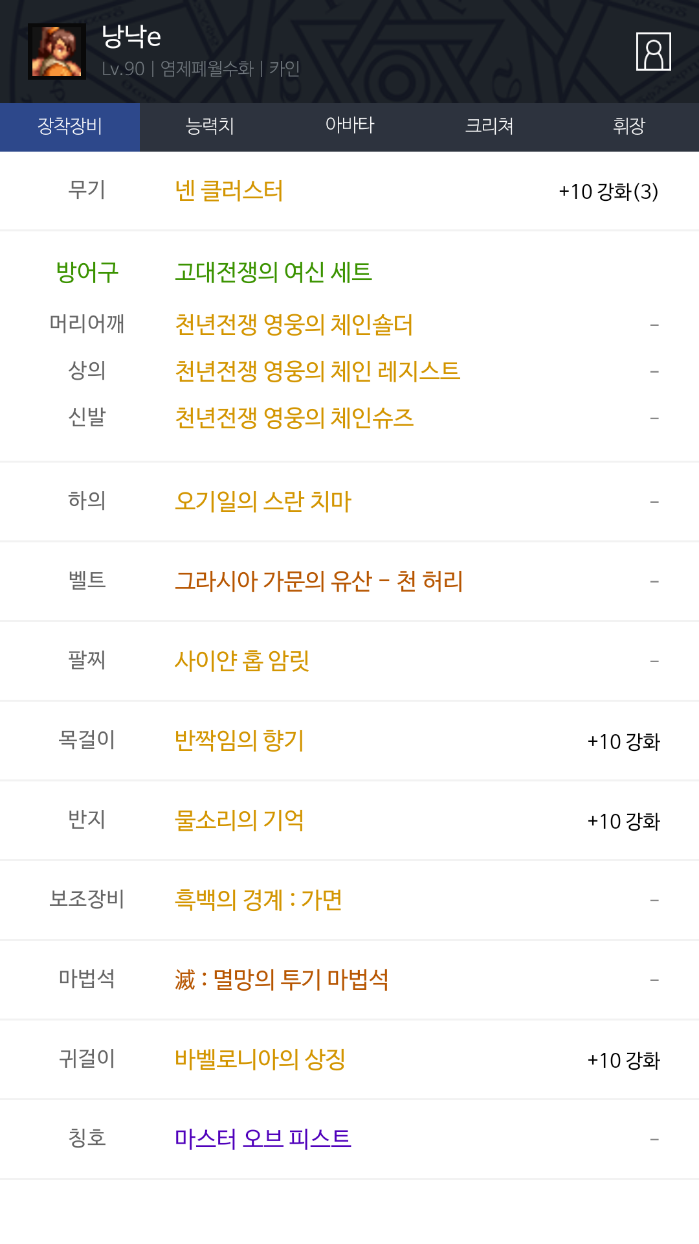
Task: Select the 장착장비 tab
Action: 70,126
